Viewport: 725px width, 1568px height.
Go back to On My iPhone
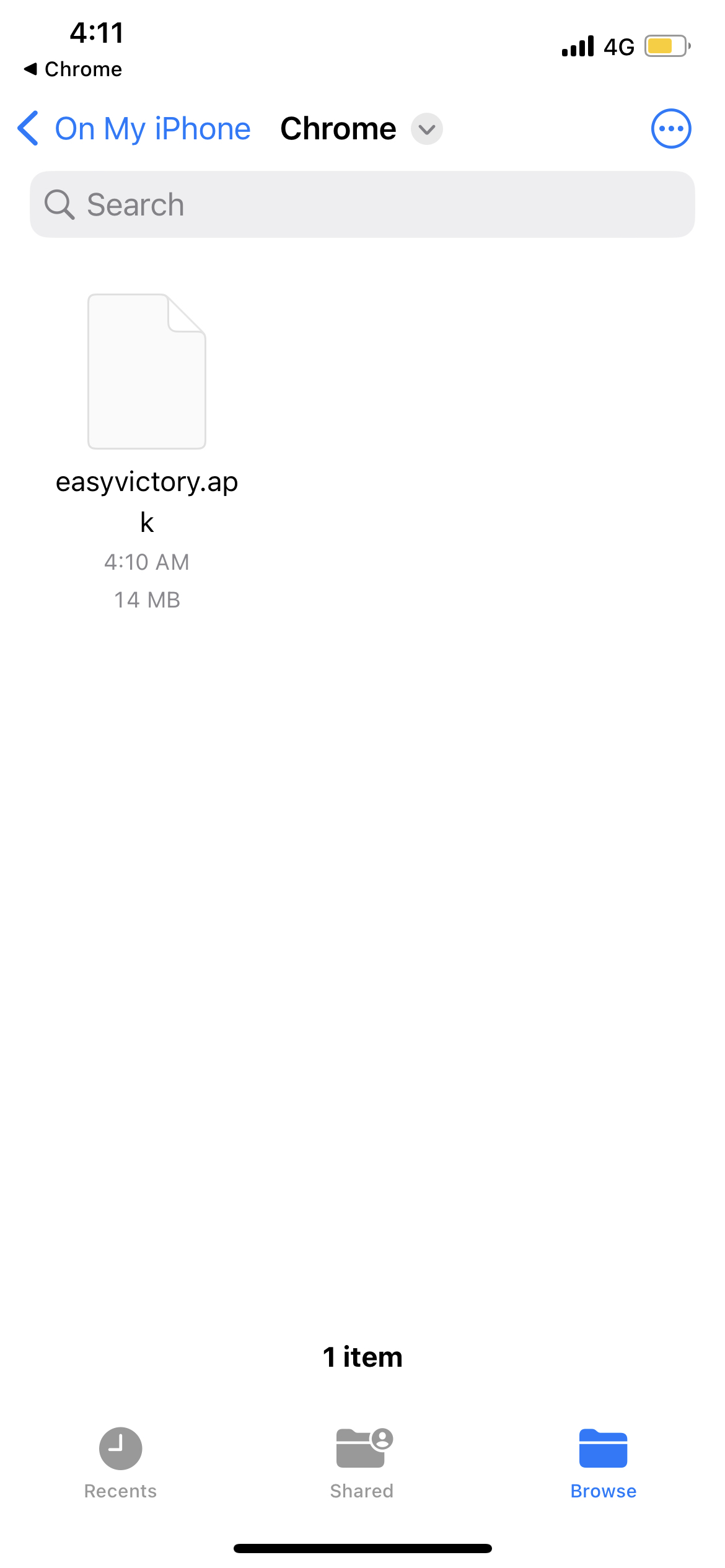pyautogui.click(x=135, y=129)
